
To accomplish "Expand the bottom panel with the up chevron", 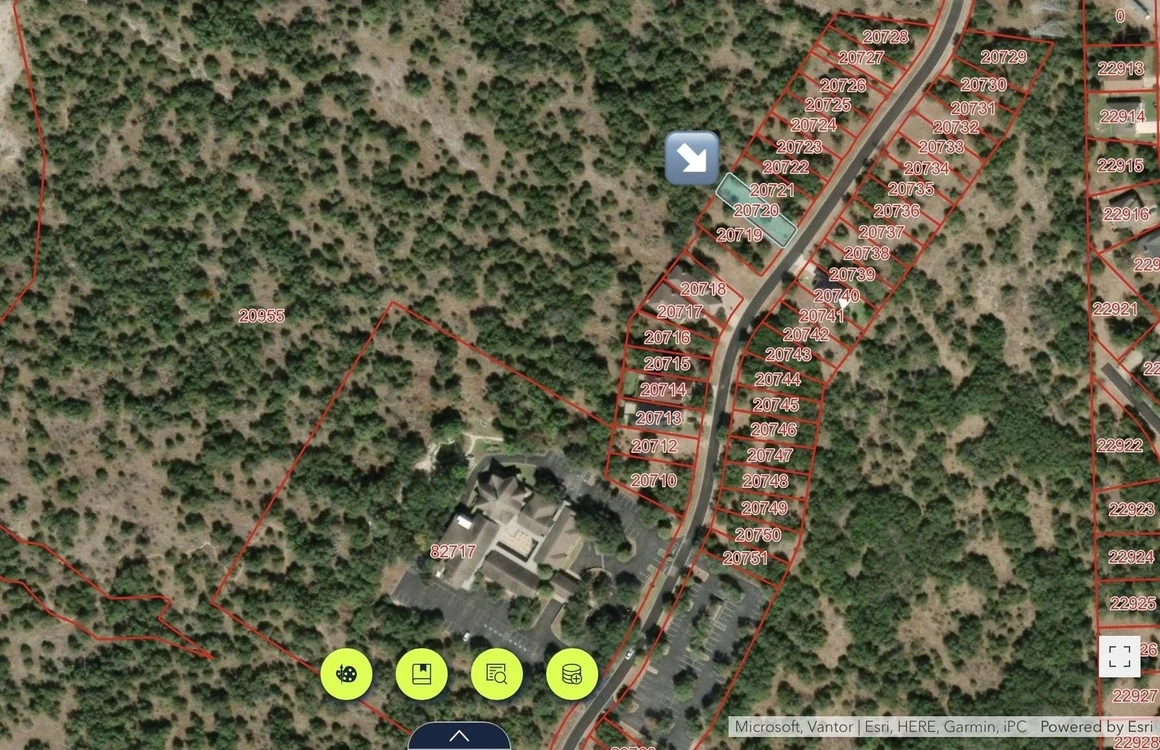I will (459, 736).
